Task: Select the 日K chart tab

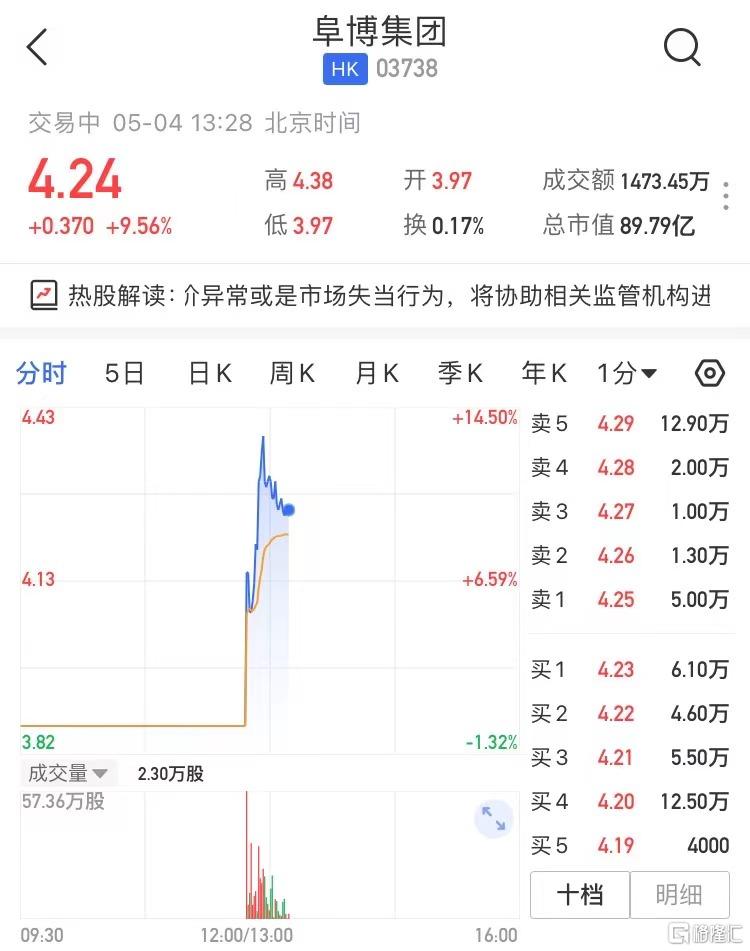Action: click(210, 374)
